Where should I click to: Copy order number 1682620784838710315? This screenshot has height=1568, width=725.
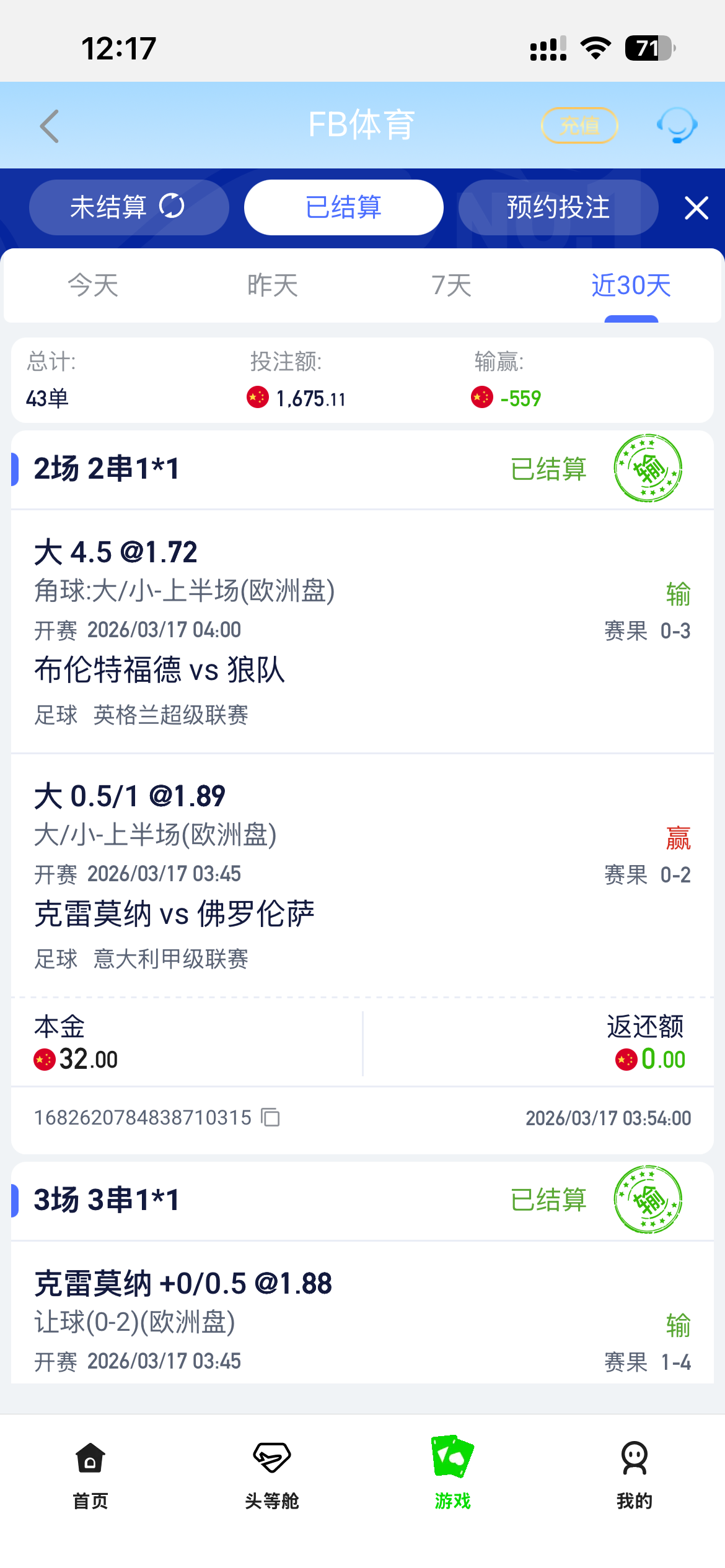[x=271, y=1117]
